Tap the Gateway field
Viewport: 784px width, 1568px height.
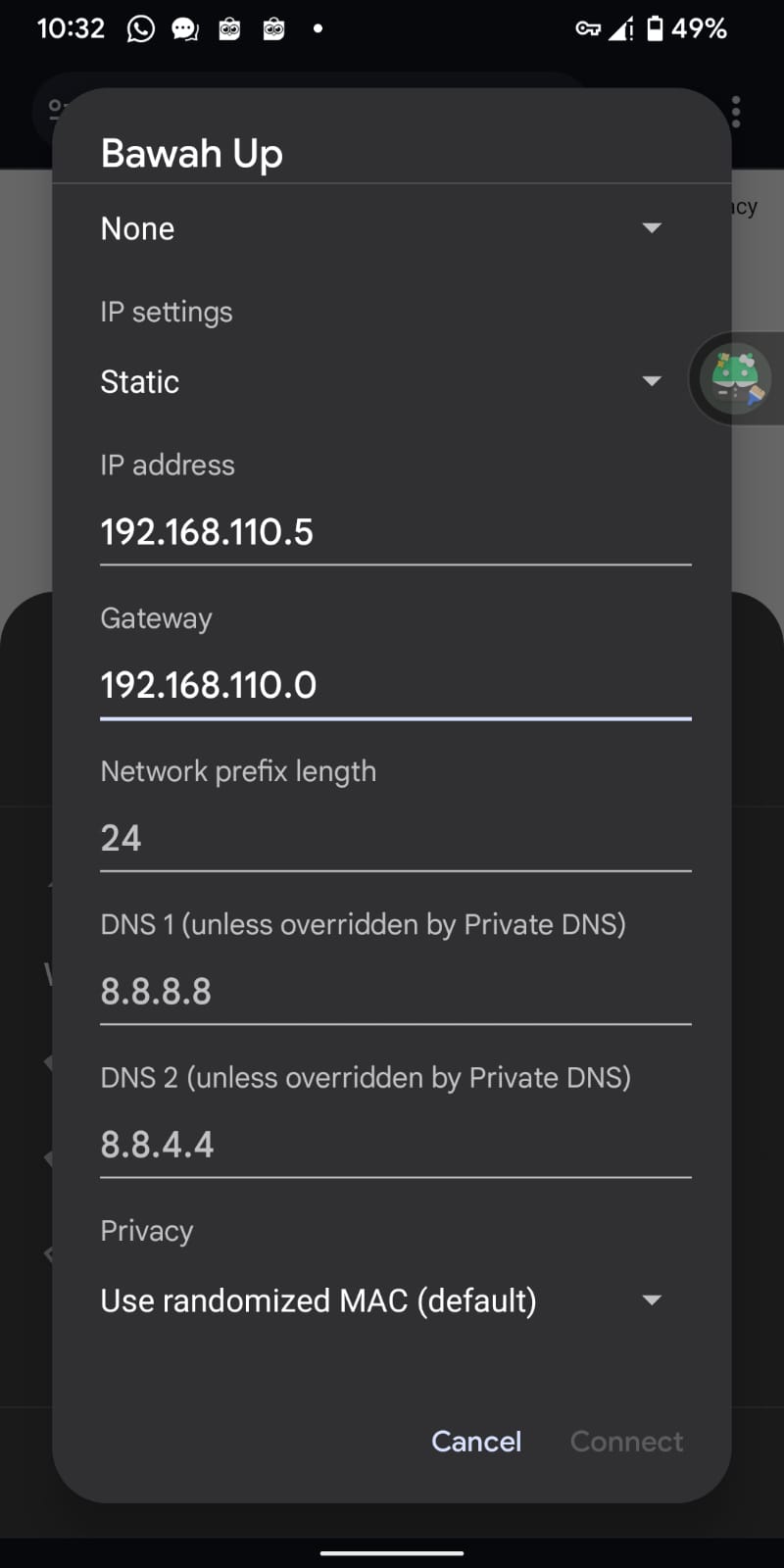point(396,685)
